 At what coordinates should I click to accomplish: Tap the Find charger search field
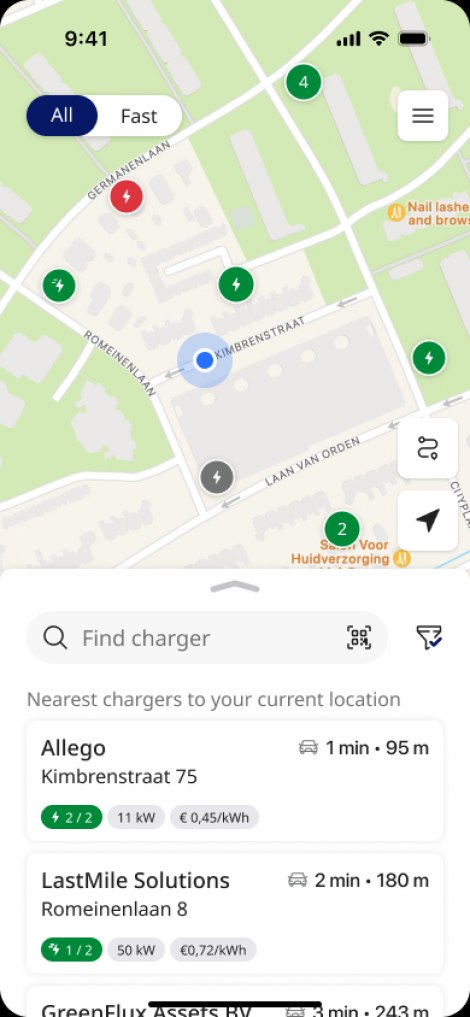(x=207, y=638)
